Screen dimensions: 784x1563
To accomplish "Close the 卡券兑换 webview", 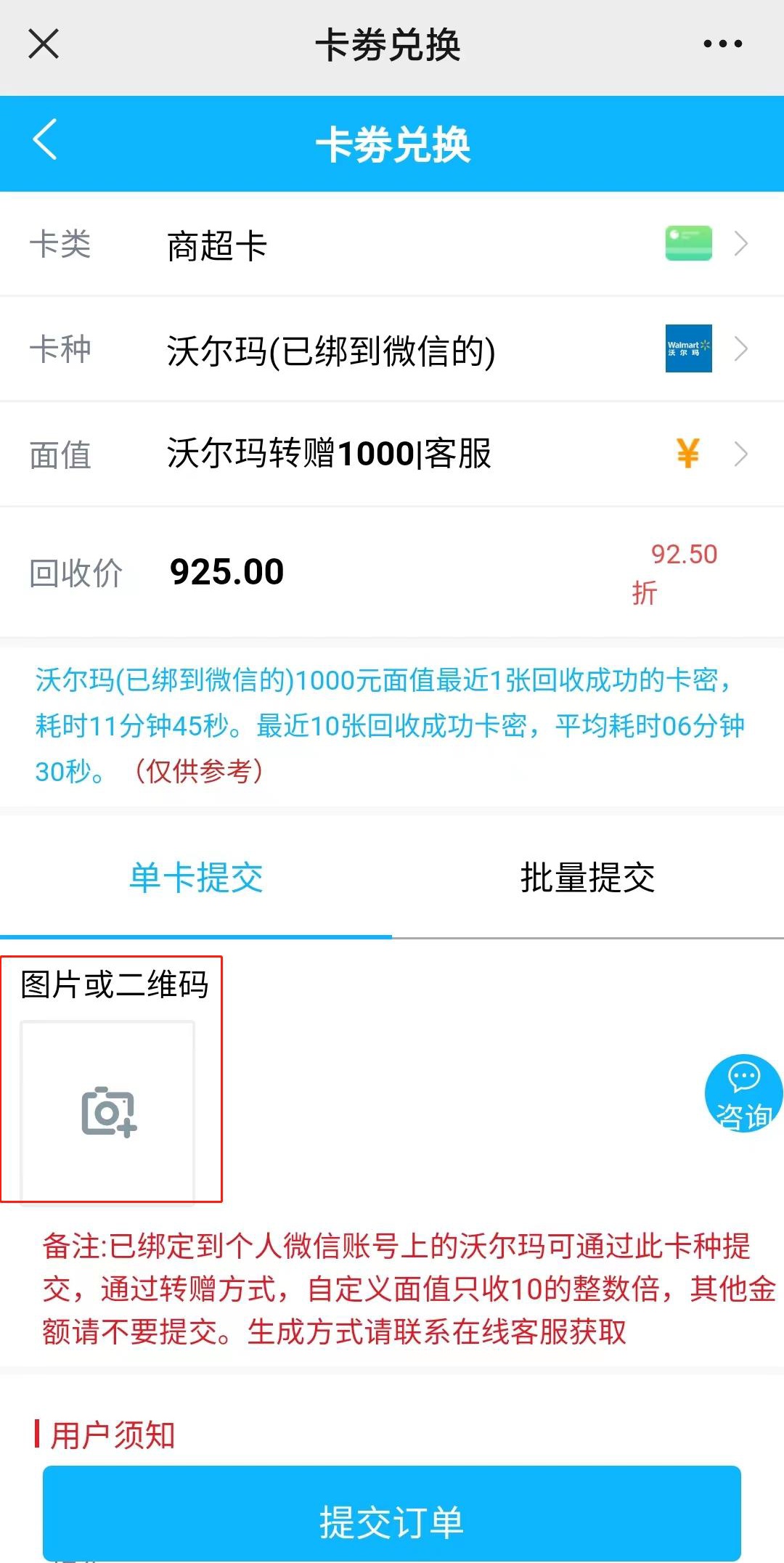I will click(44, 44).
